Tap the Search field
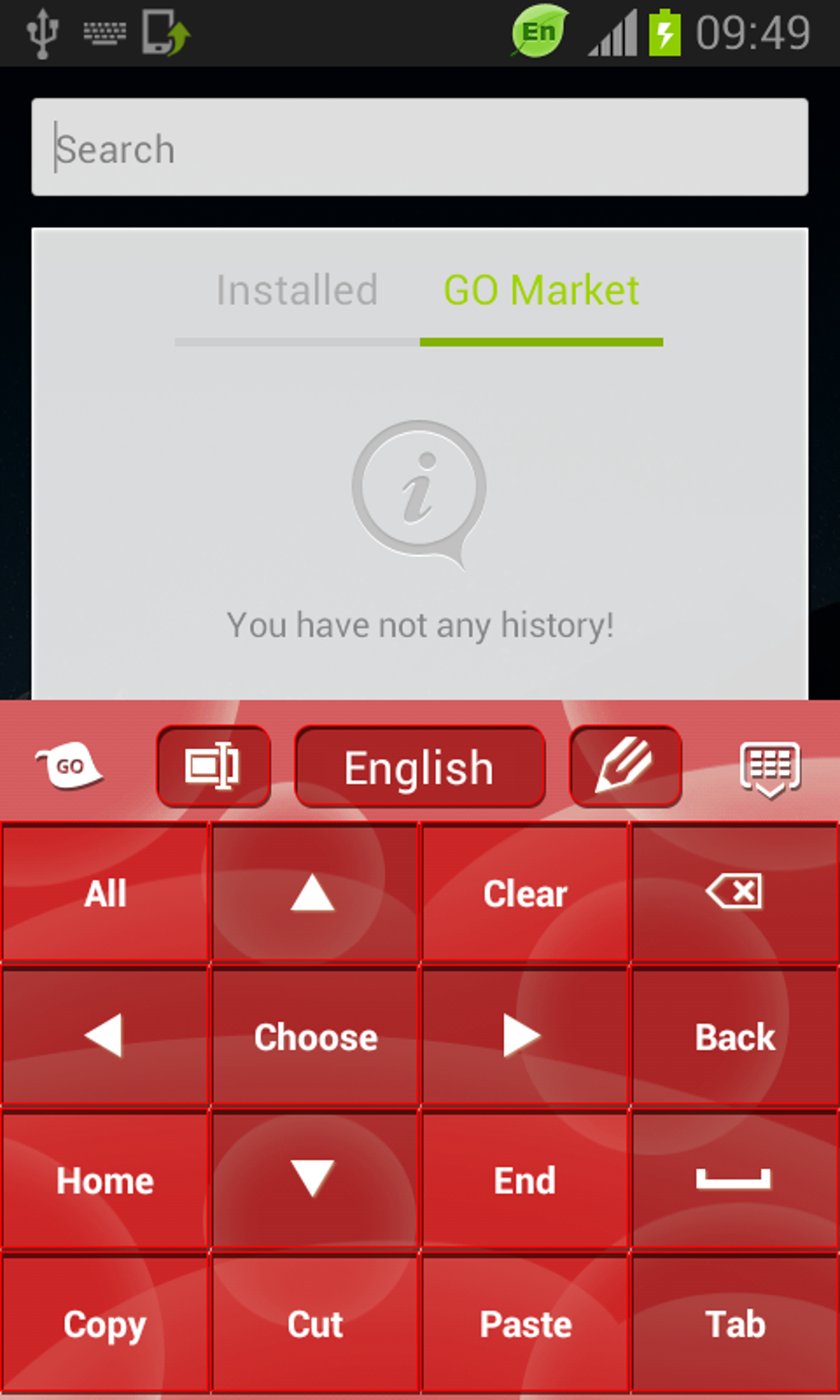This screenshot has height=1400, width=840. (419, 147)
